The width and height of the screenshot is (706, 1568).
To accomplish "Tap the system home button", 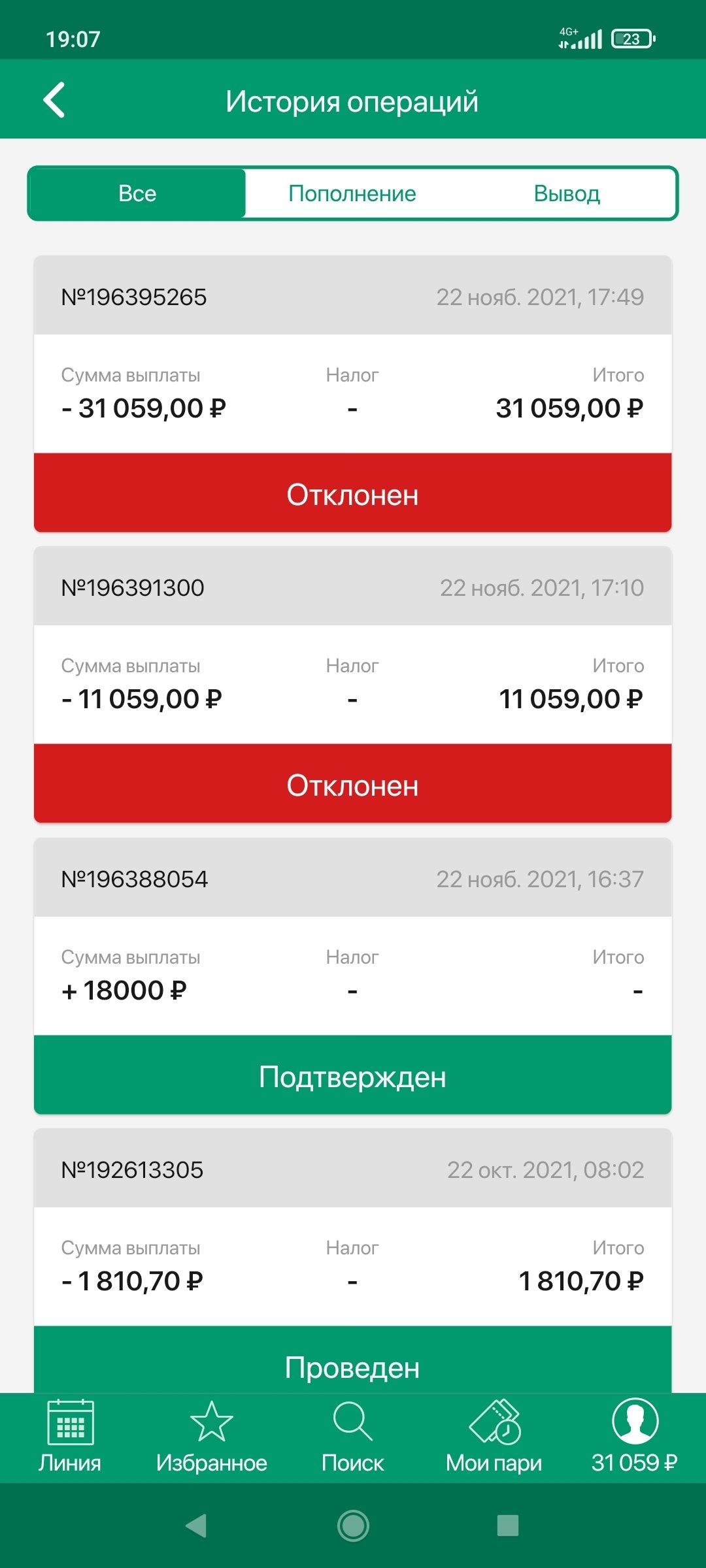I will pyautogui.click(x=353, y=1526).
